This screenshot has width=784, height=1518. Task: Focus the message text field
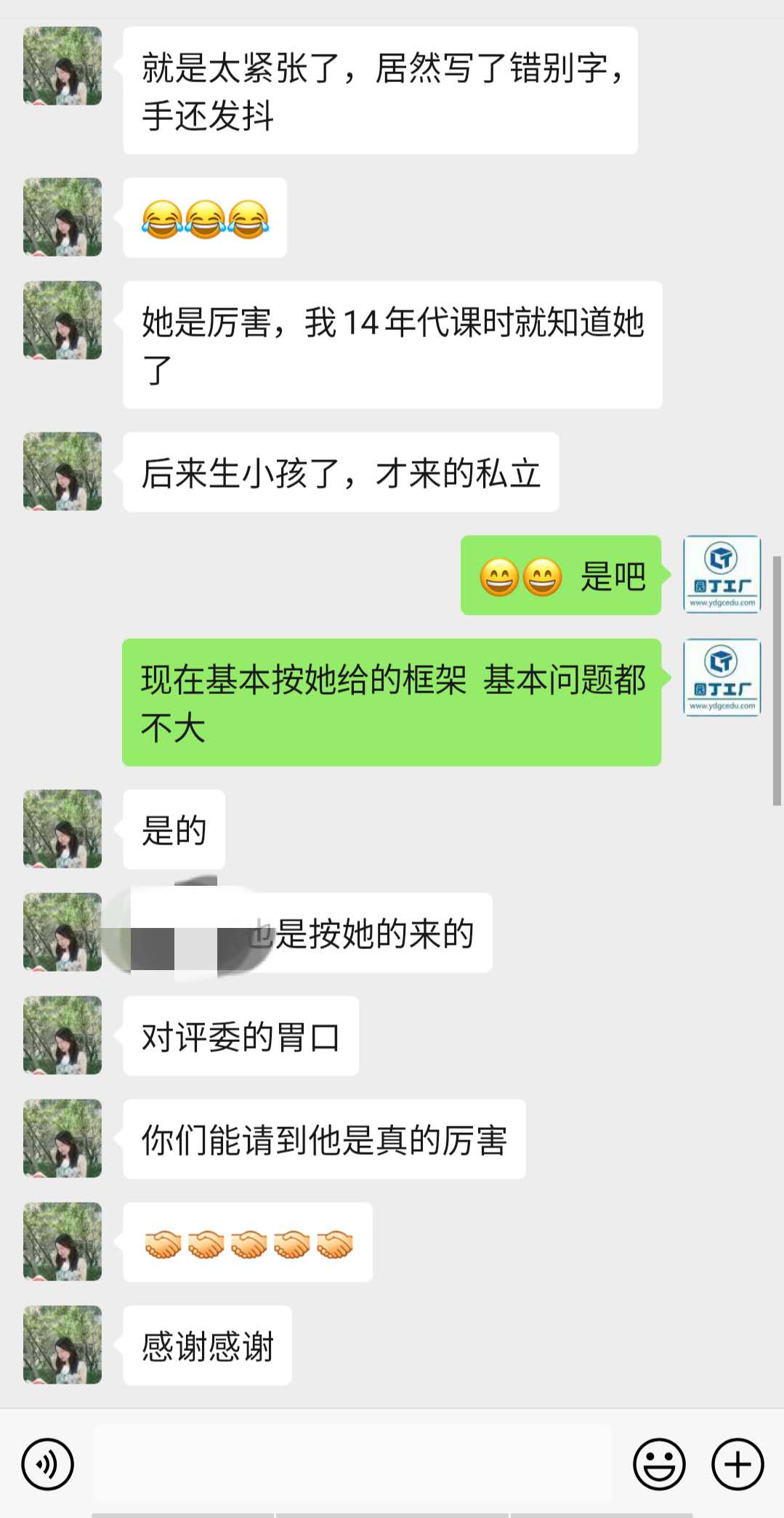[x=353, y=1464]
